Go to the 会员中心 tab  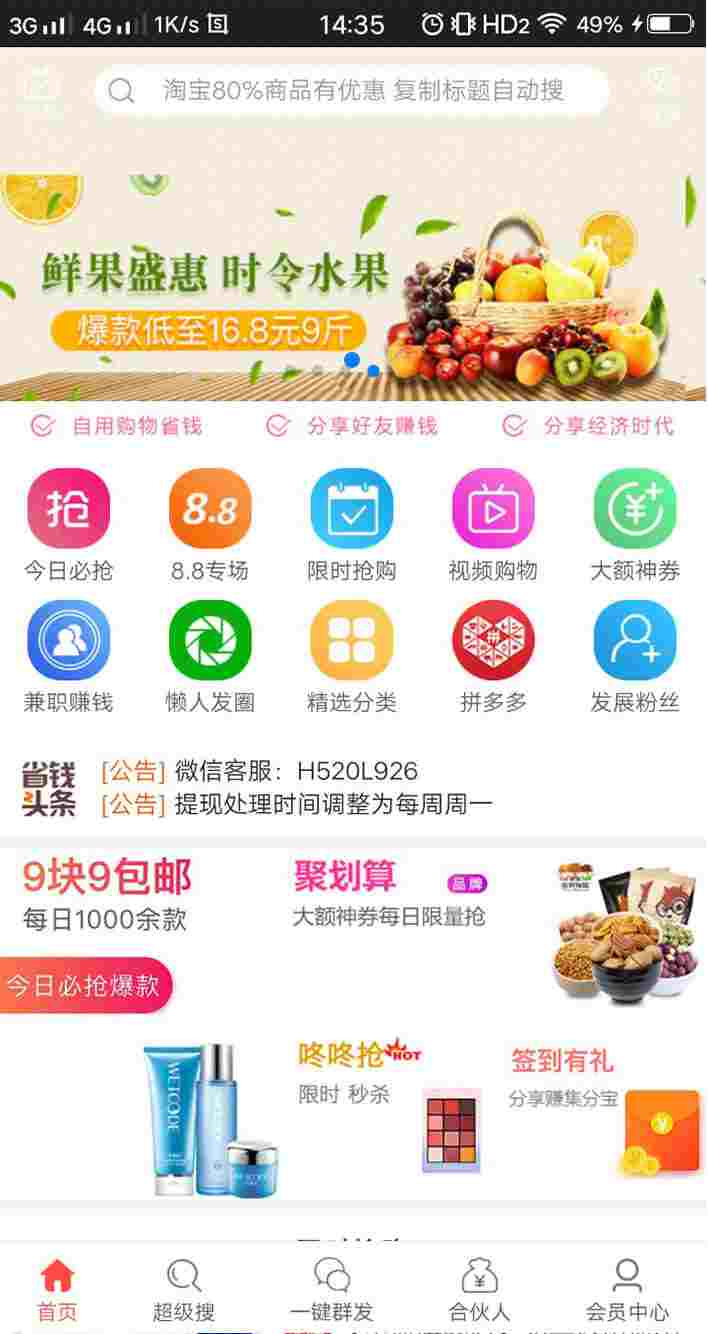point(627,1290)
